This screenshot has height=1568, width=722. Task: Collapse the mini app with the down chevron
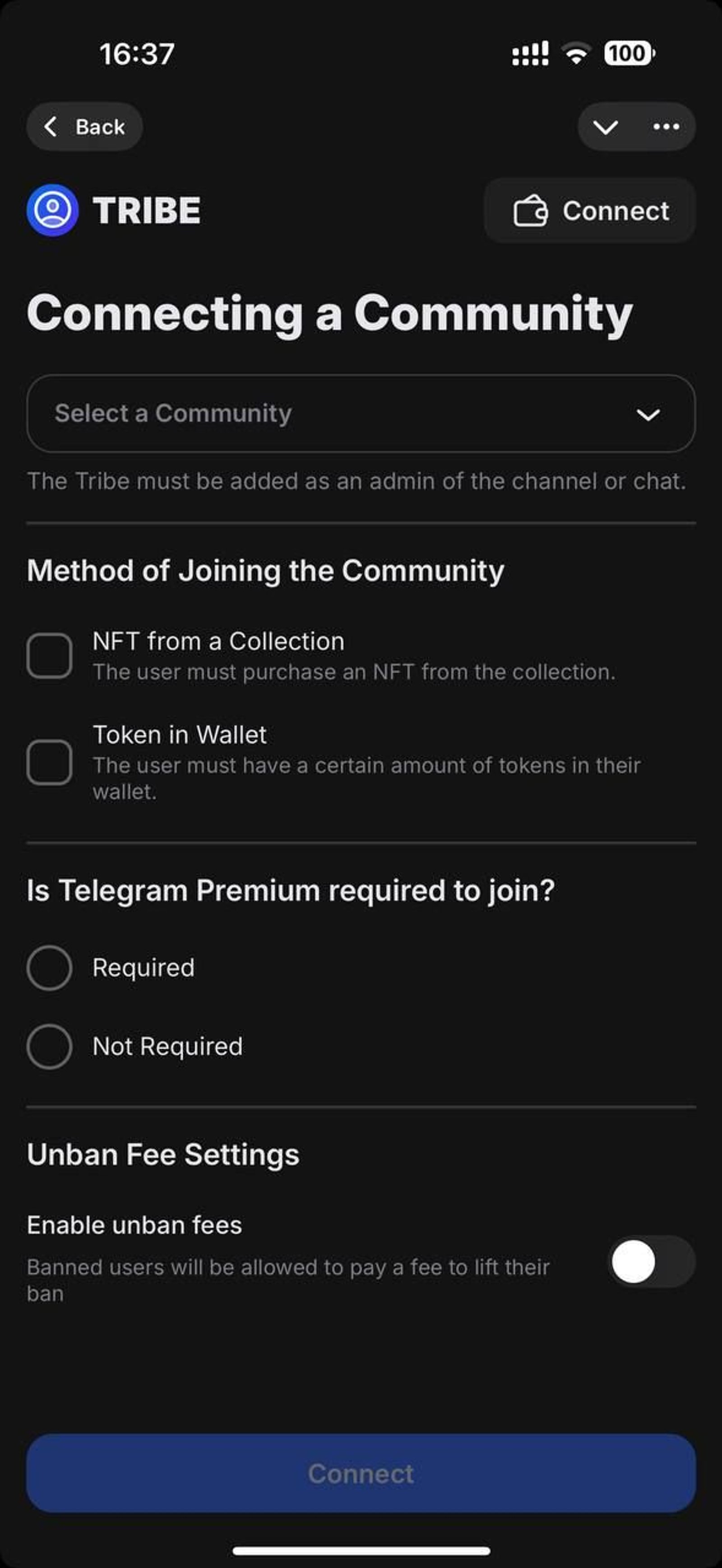pyautogui.click(x=606, y=126)
